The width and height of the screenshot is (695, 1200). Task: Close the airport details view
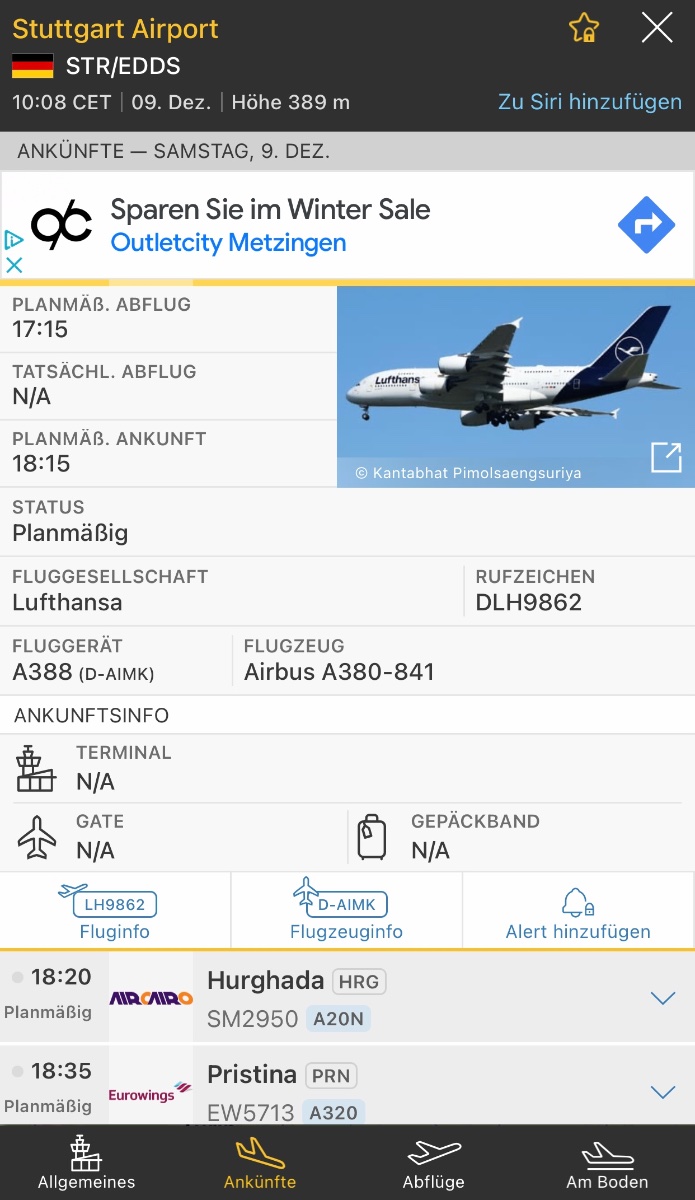coord(657,28)
